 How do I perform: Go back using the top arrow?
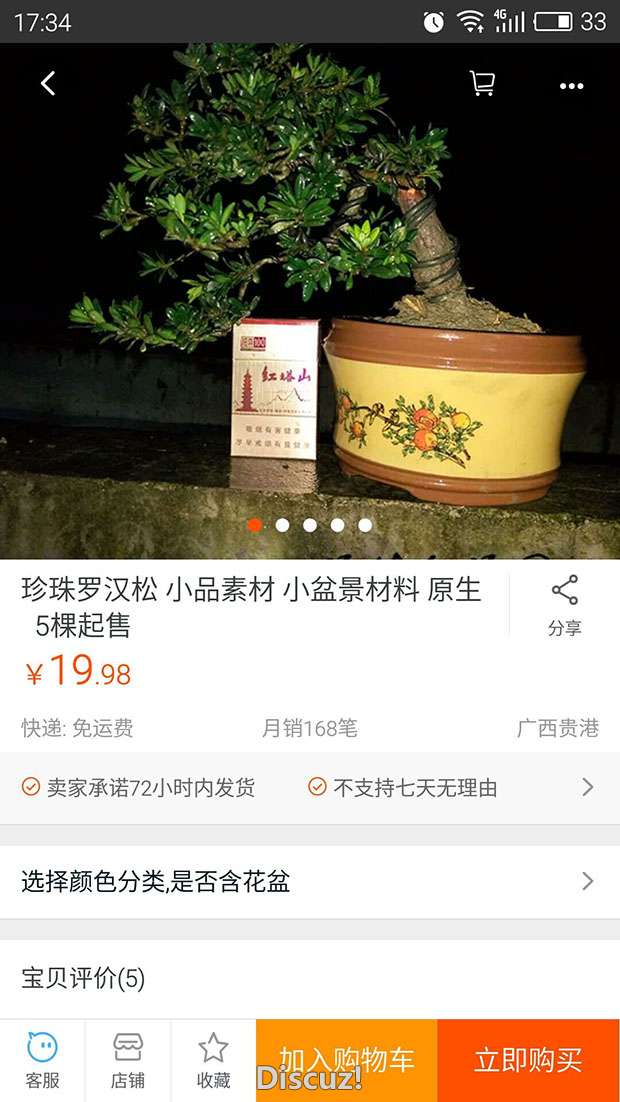[47, 84]
